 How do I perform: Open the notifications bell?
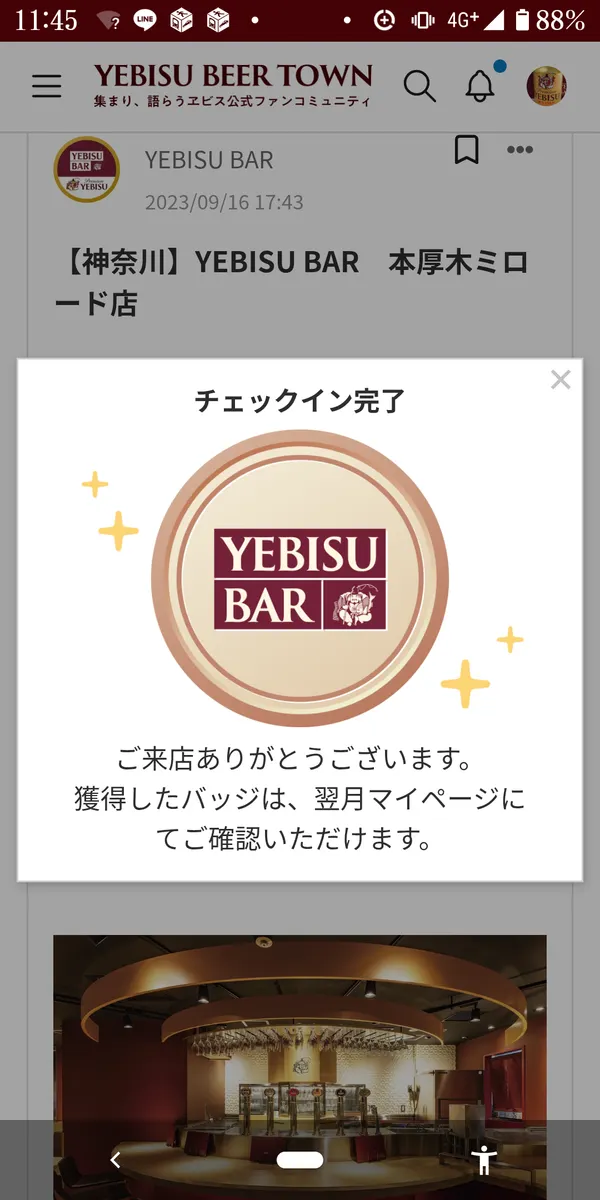pos(481,87)
